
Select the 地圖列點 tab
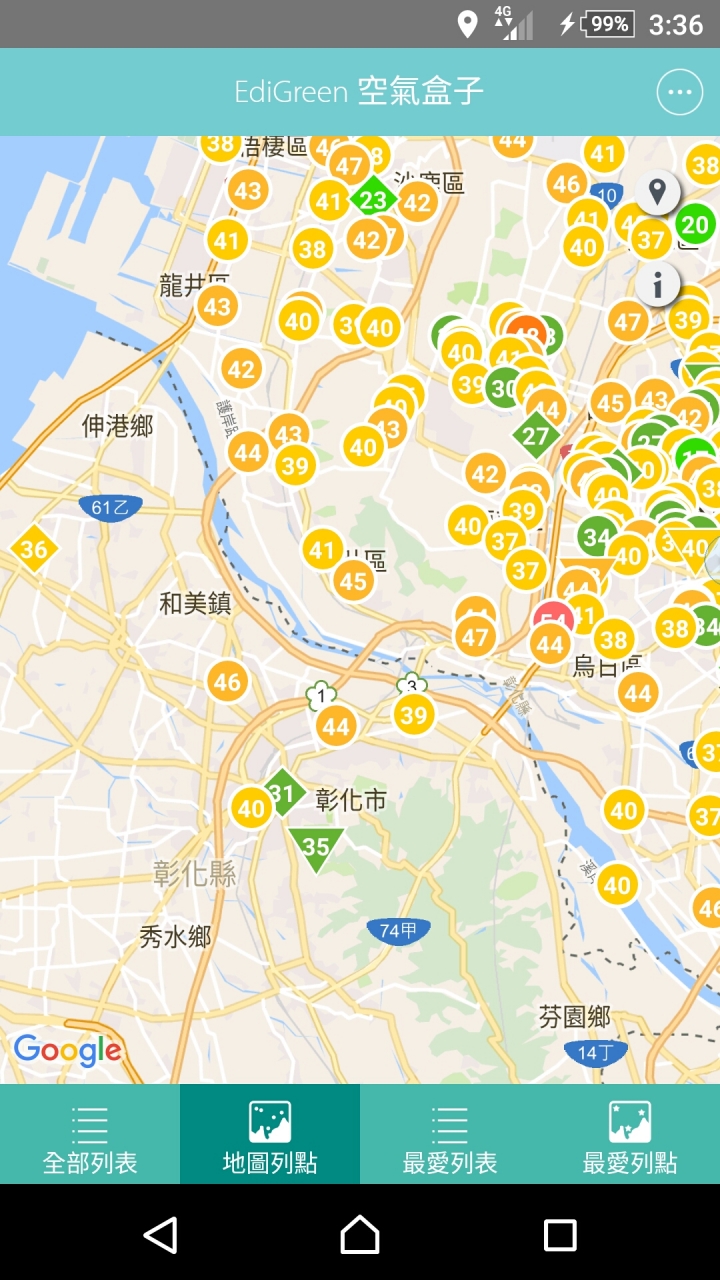click(270, 1137)
